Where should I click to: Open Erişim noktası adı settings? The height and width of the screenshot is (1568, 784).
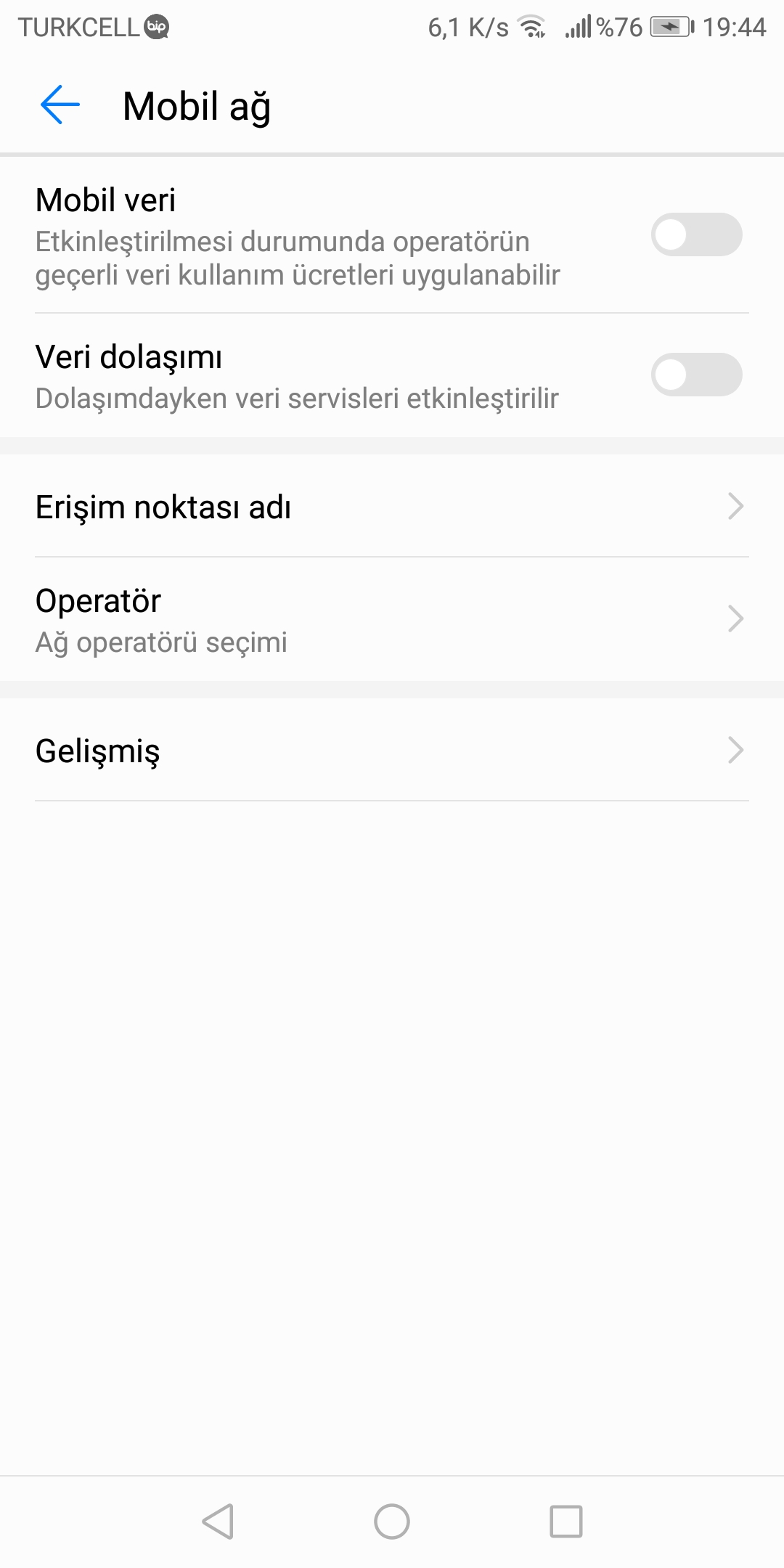point(392,507)
